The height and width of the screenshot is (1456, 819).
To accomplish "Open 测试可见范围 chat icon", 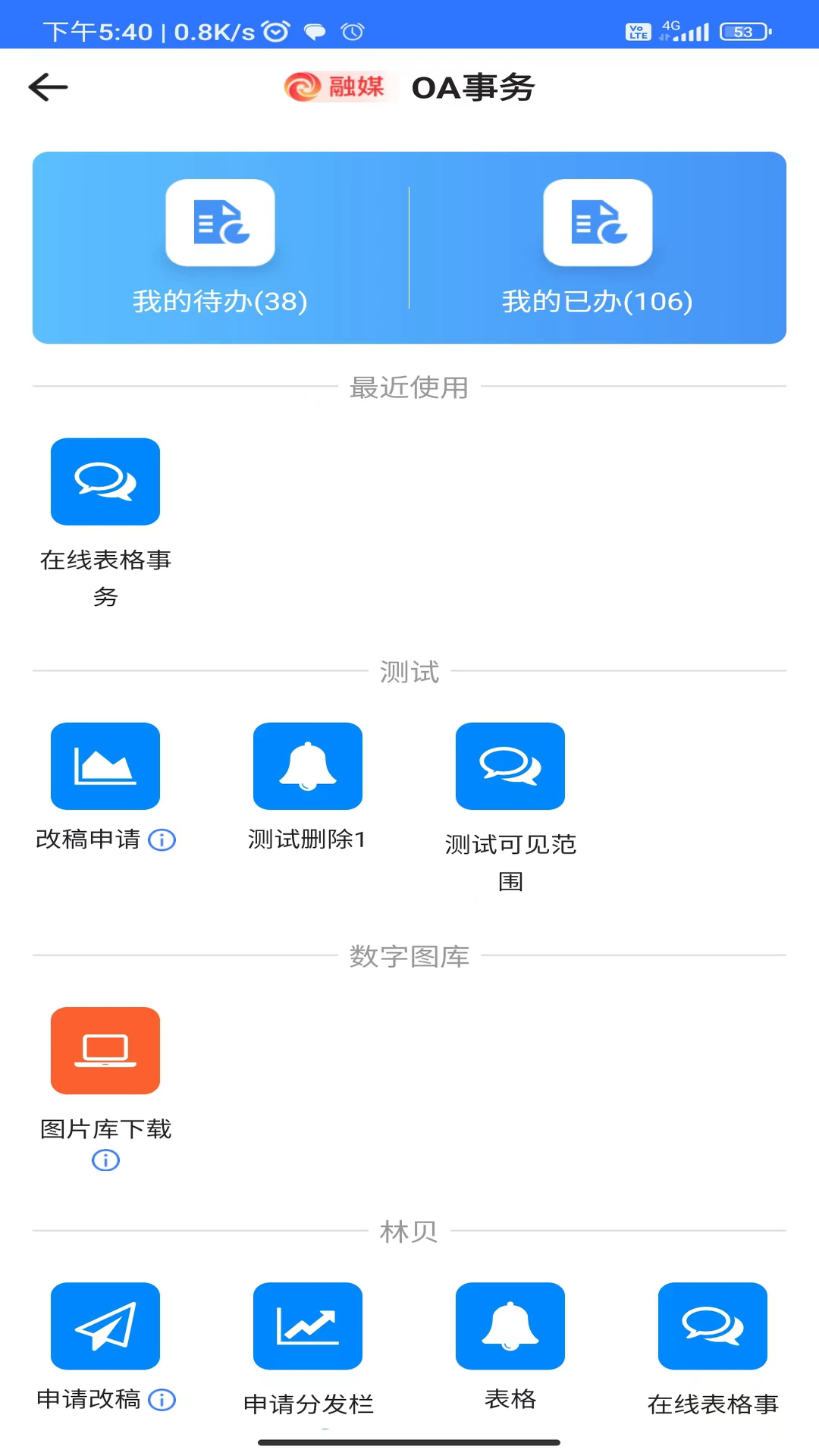I will (510, 765).
